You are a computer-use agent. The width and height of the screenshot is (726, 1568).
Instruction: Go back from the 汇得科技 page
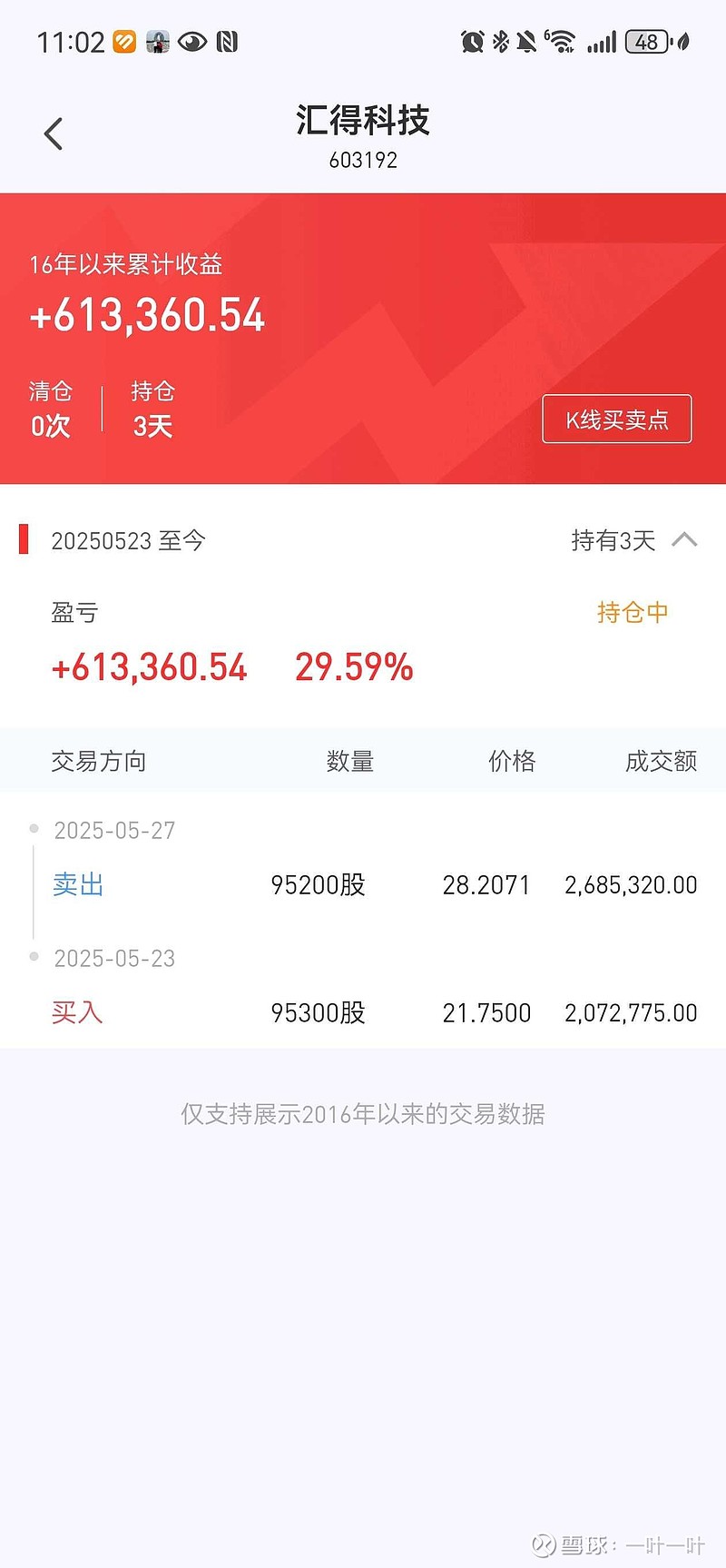[x=54, y=134]
